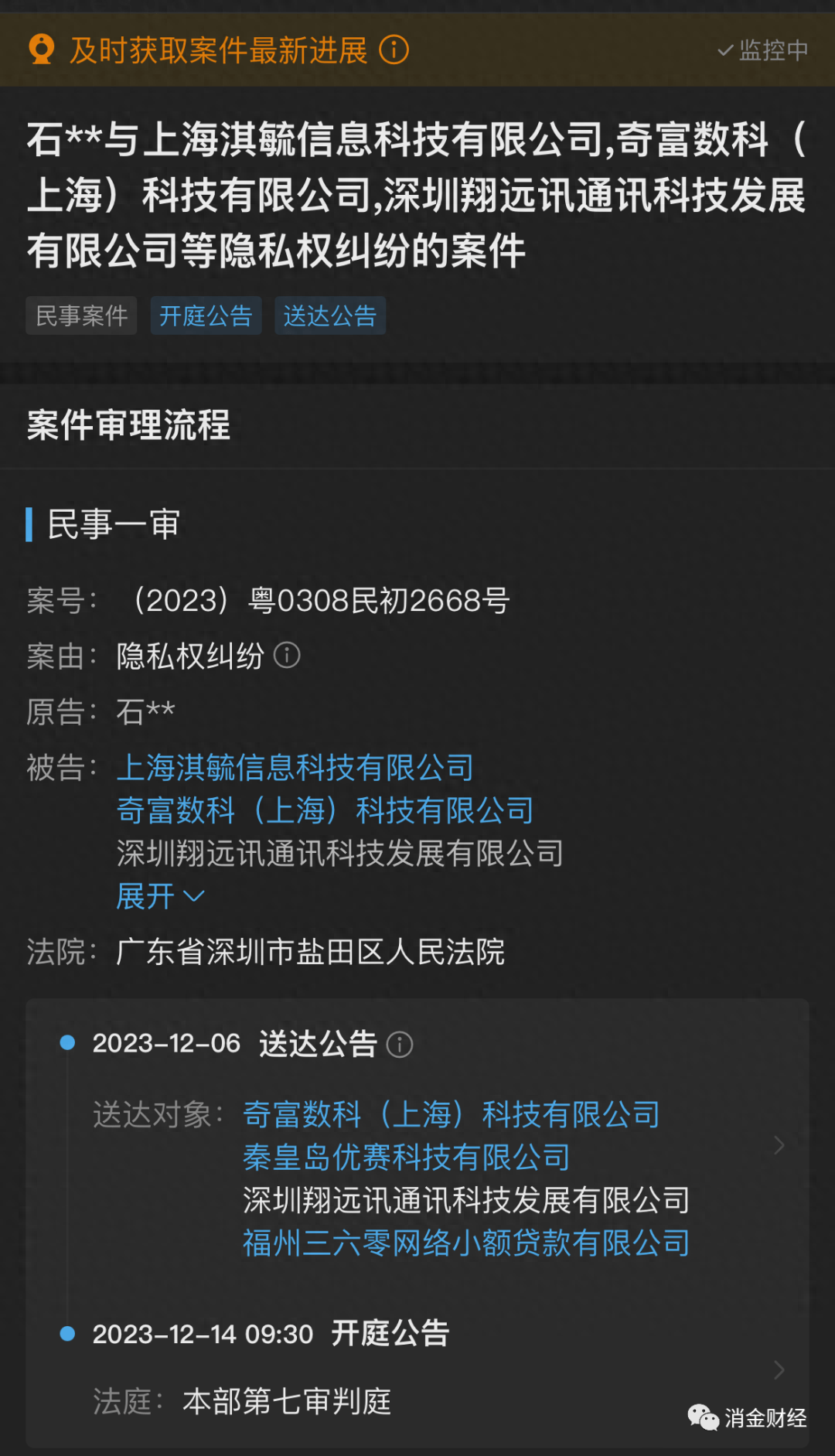Image resolution: width=835 pixels, height=1456 pixels.
Task: Select the 送达公告 chip
Action: click(x=330, y=315)
